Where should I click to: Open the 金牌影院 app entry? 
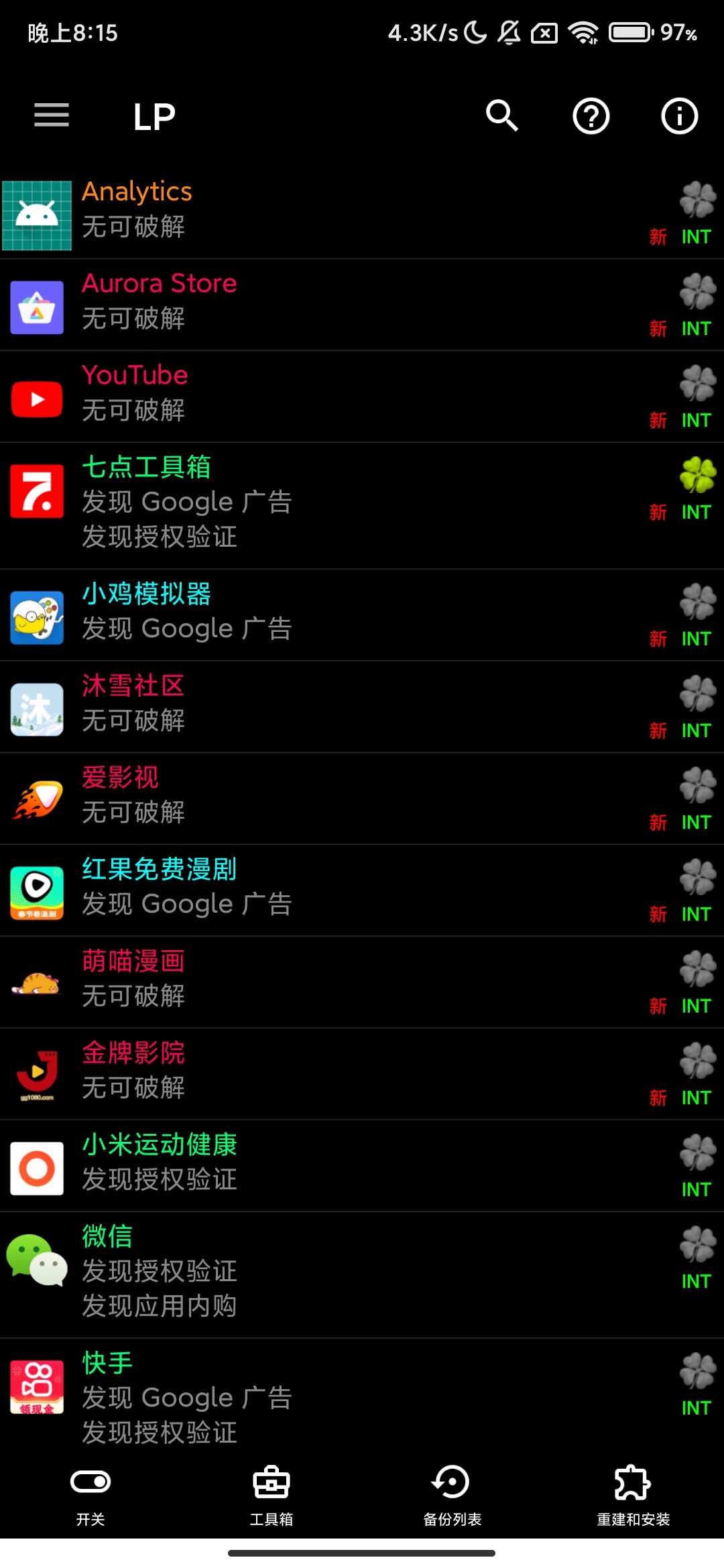tap(268, 1071)
